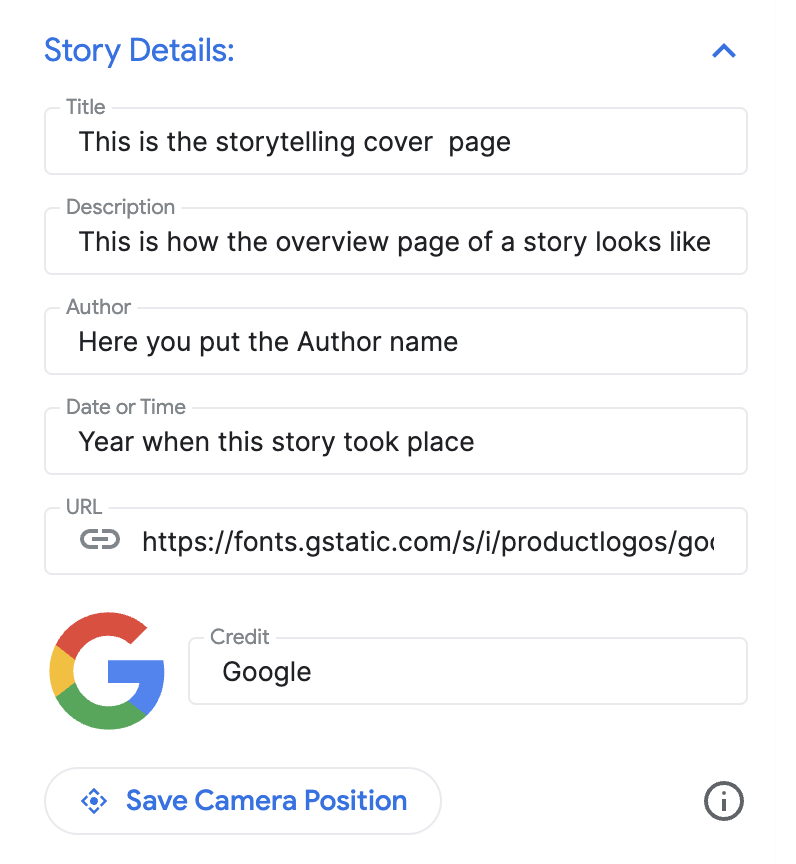Select the Title input field
Screen dimensions: 796x864
point(395,141)
